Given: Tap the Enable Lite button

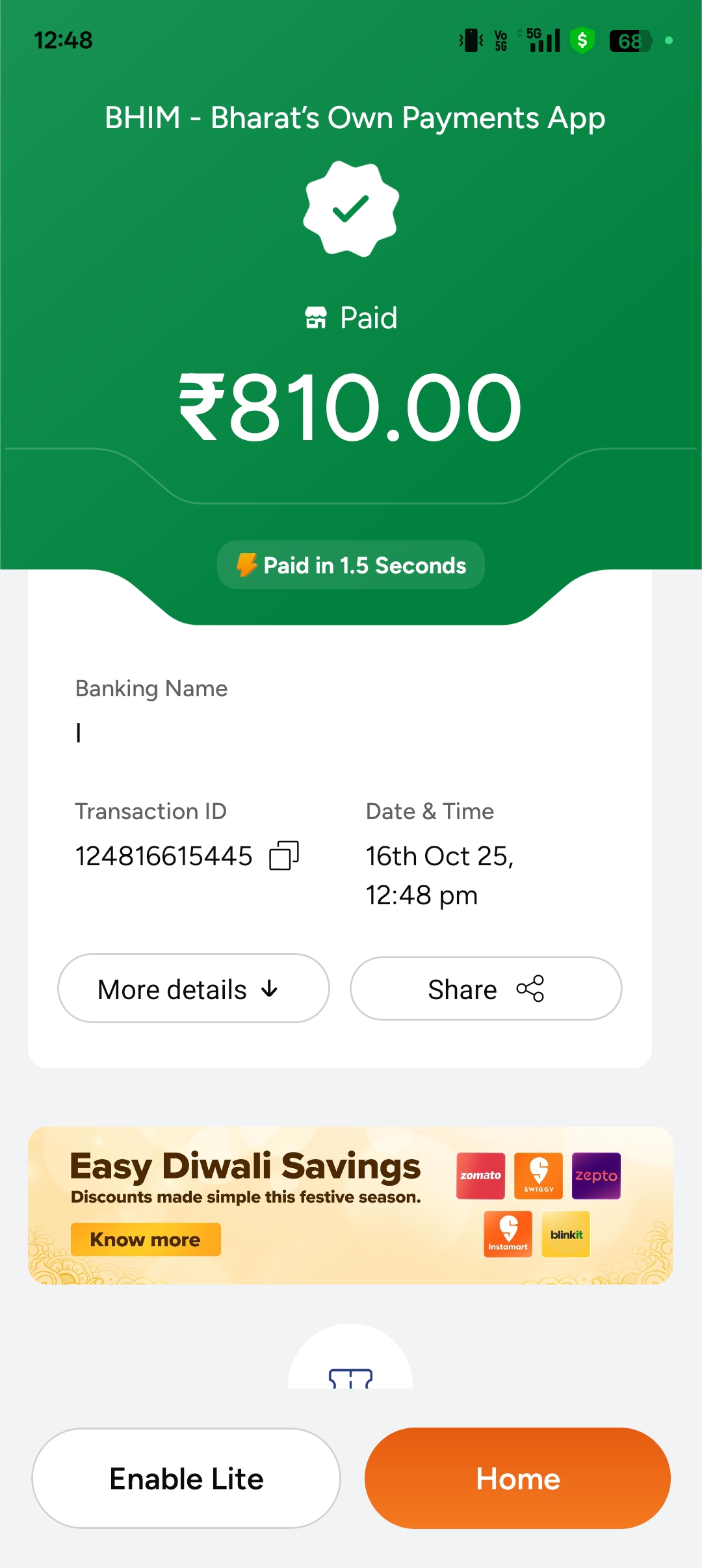Looking at the screenshot, I should coord(187,1479).
